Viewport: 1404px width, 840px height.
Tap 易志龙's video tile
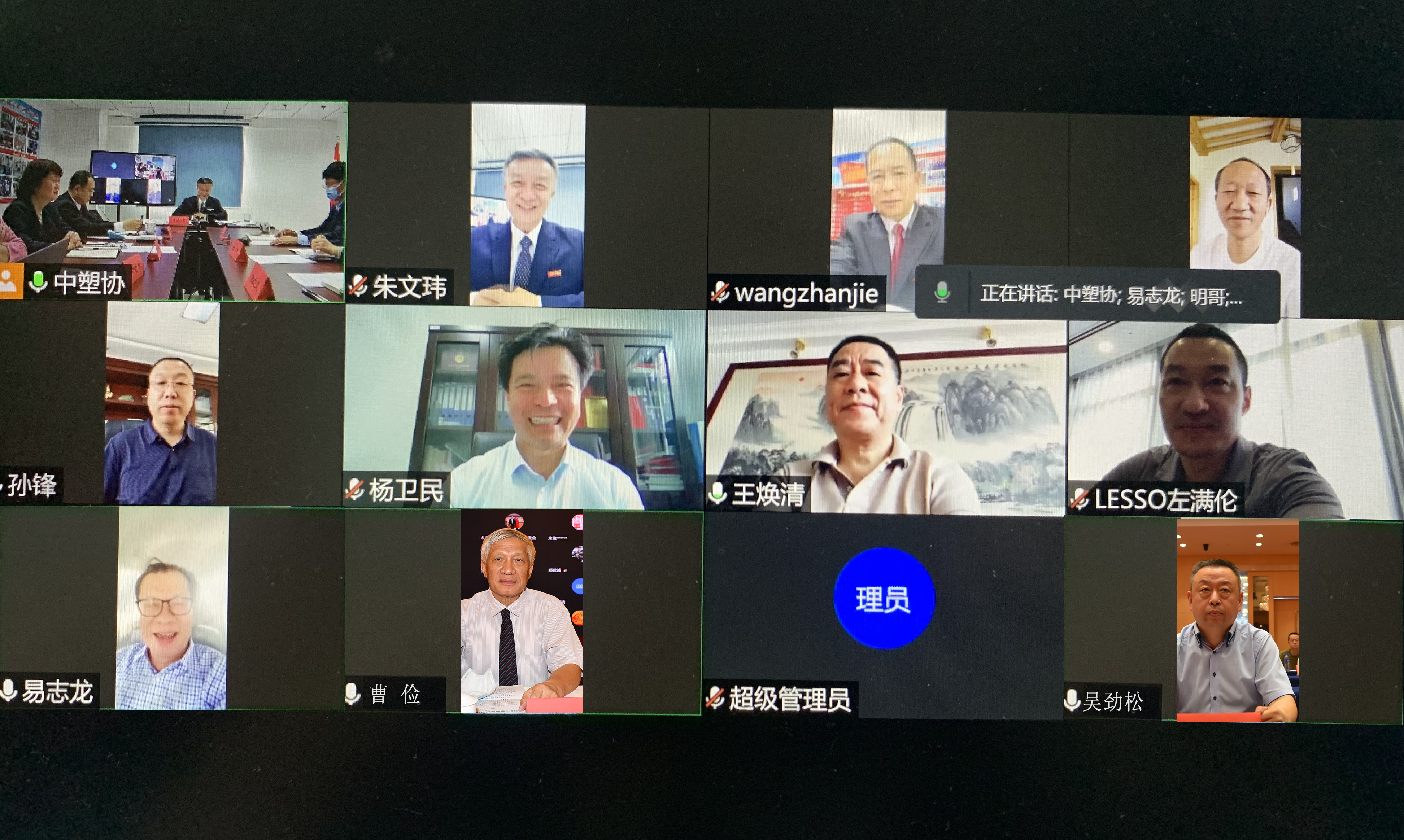pos(171,608)
